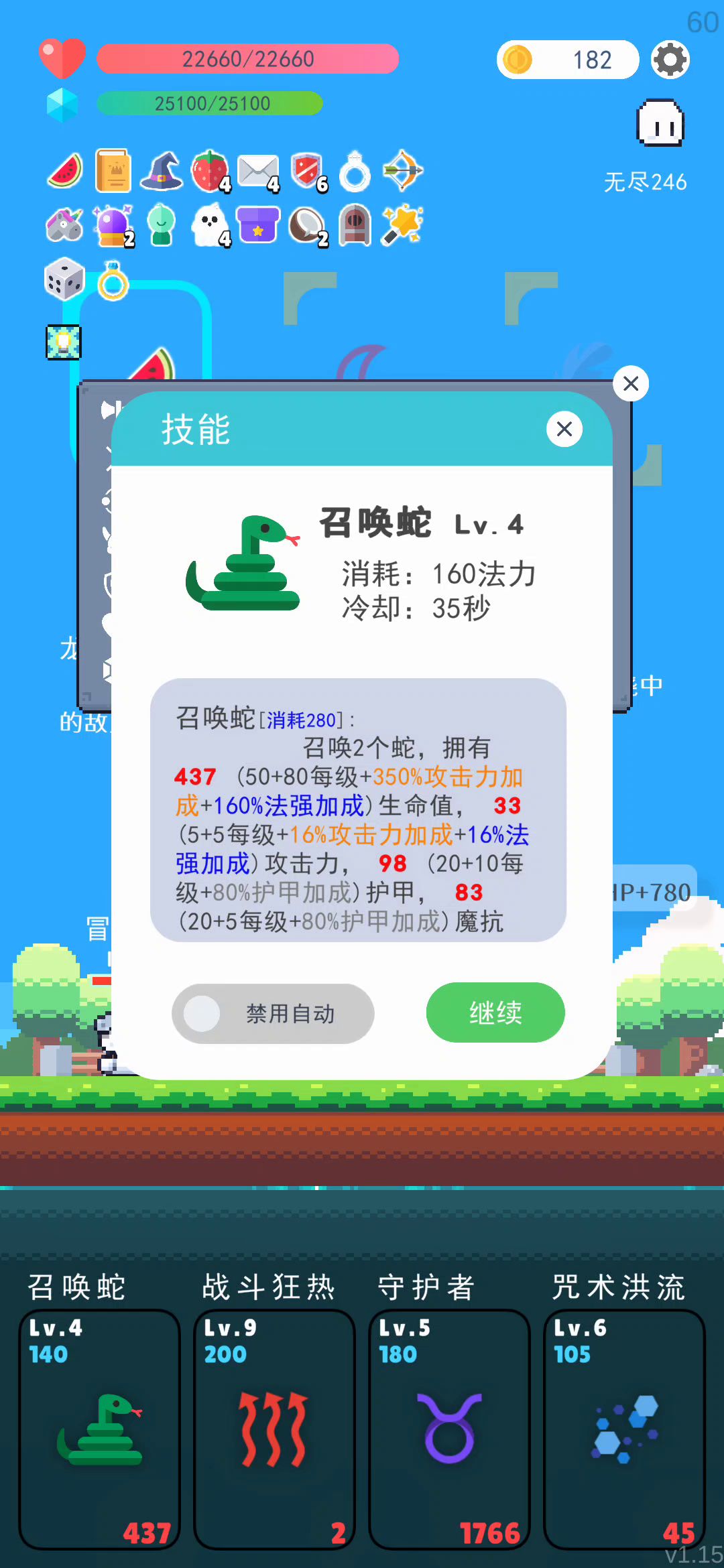724x1568 pixels.
Task: Select the 召唤蛇 skill card
Action: point(99,1429)
